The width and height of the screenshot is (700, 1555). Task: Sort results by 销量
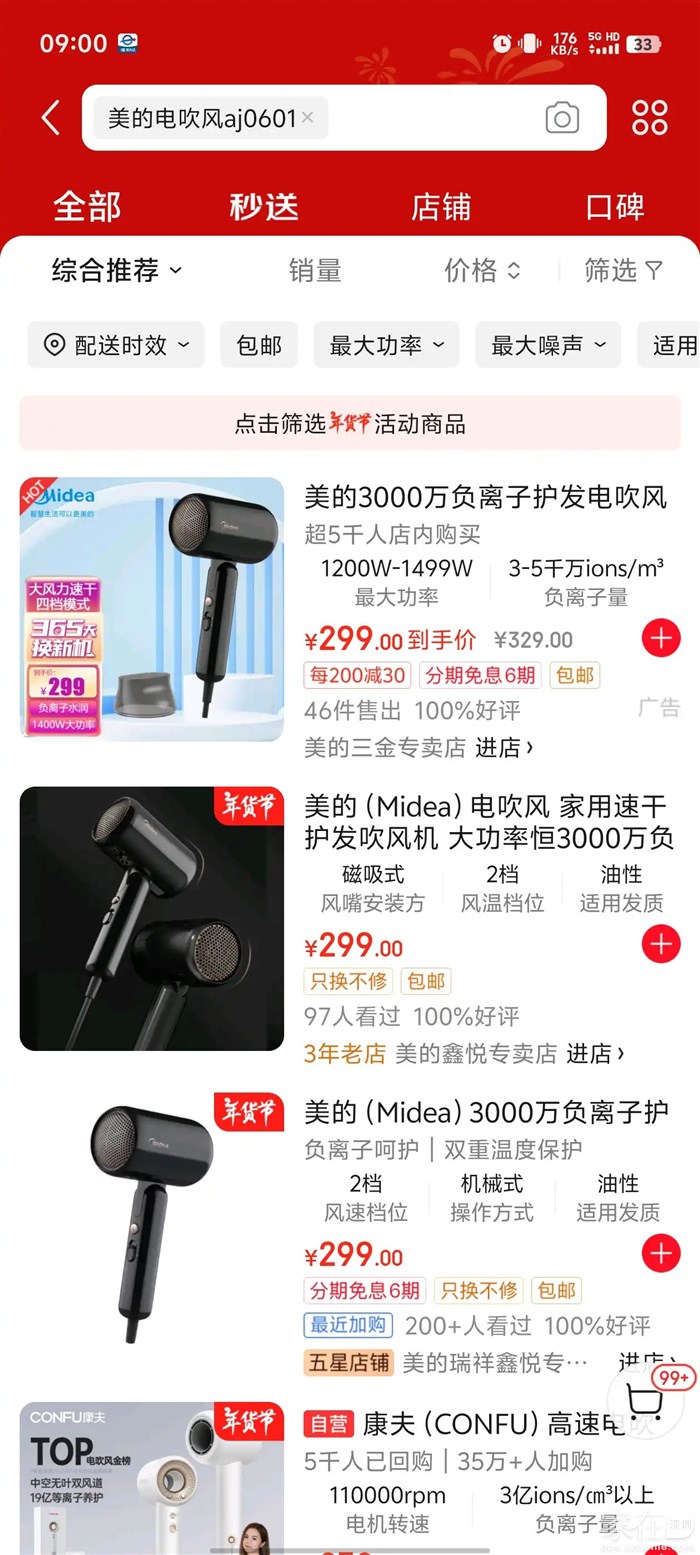click(x=315, y=270)
